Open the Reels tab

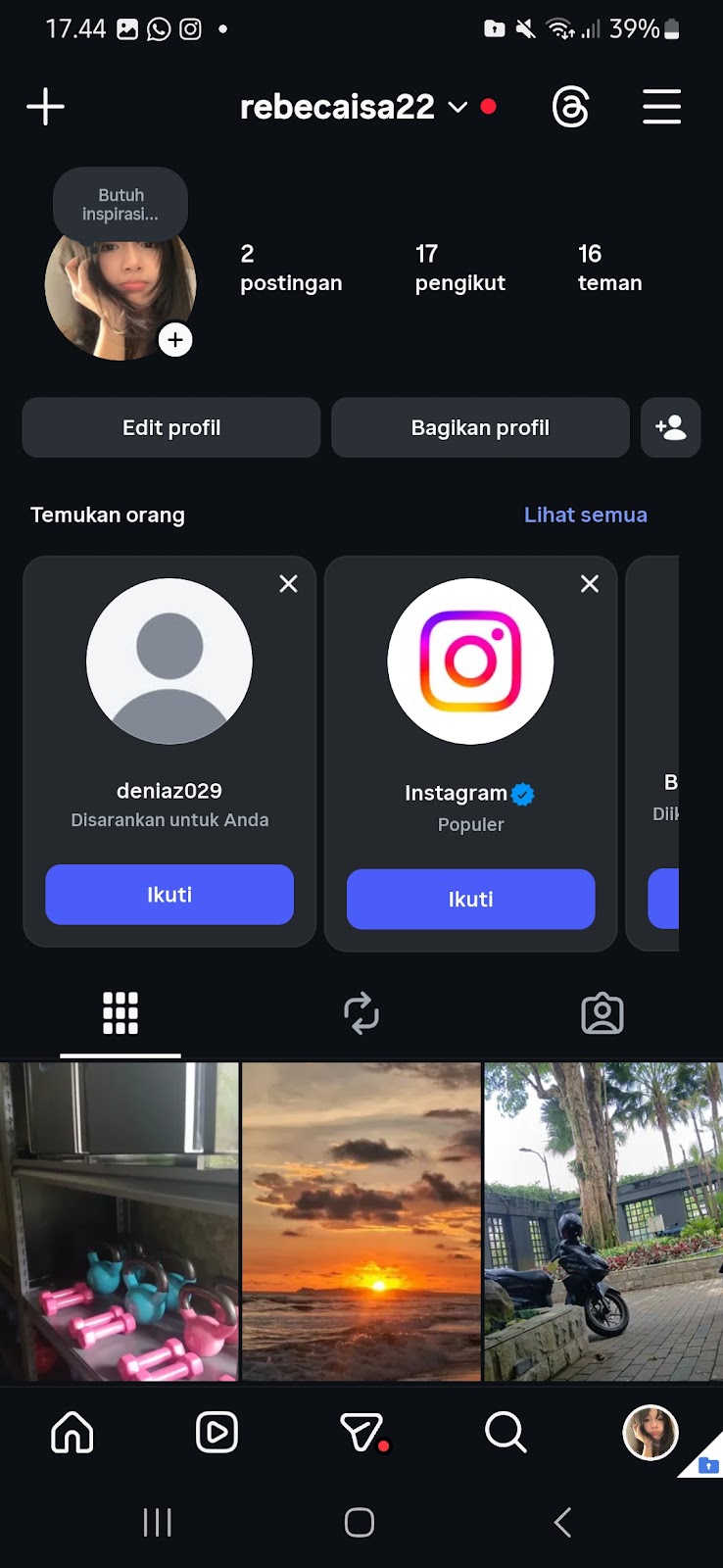pyautogui.click(x=217, y=1433)
